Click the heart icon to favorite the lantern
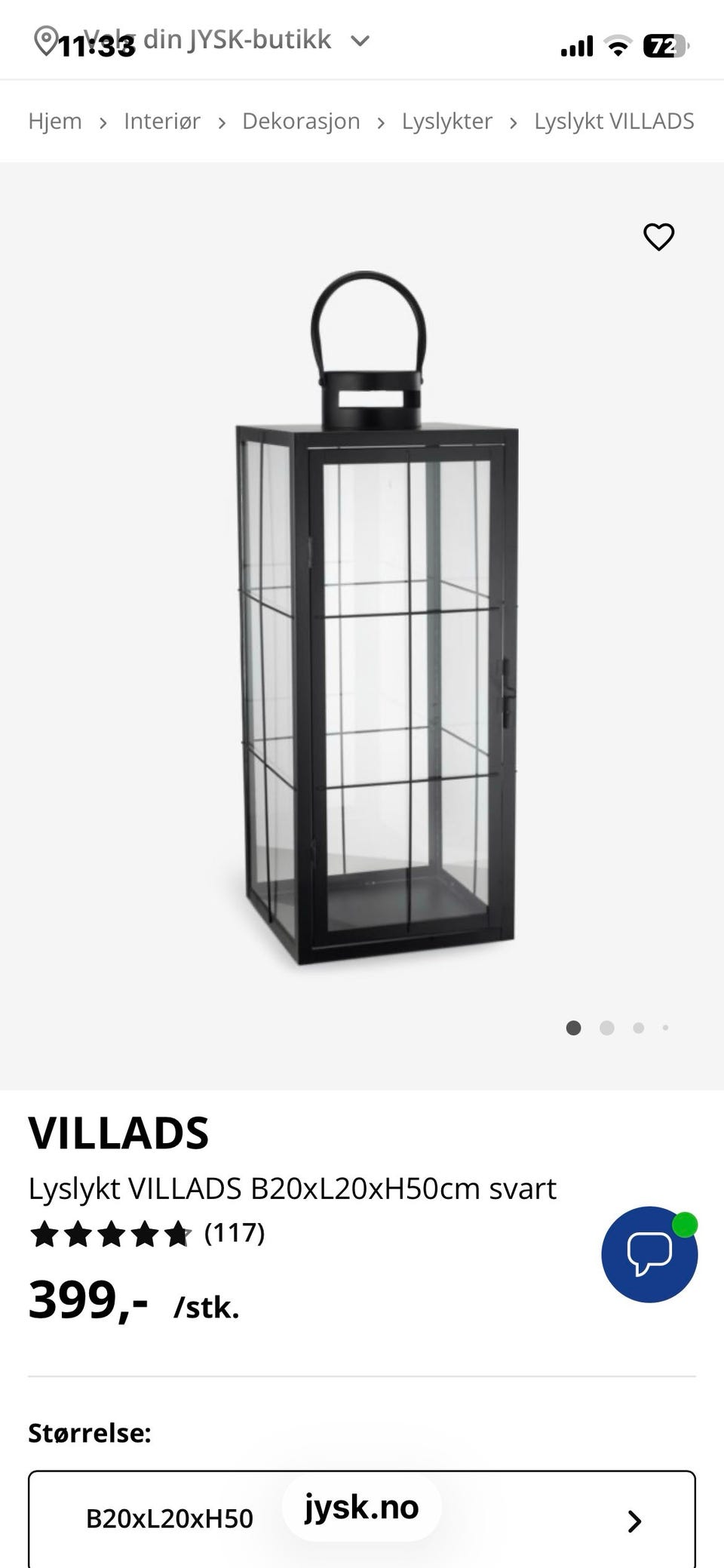This screenshot has width=724, height=1568. pyautogui.click(x=658, y=236)
